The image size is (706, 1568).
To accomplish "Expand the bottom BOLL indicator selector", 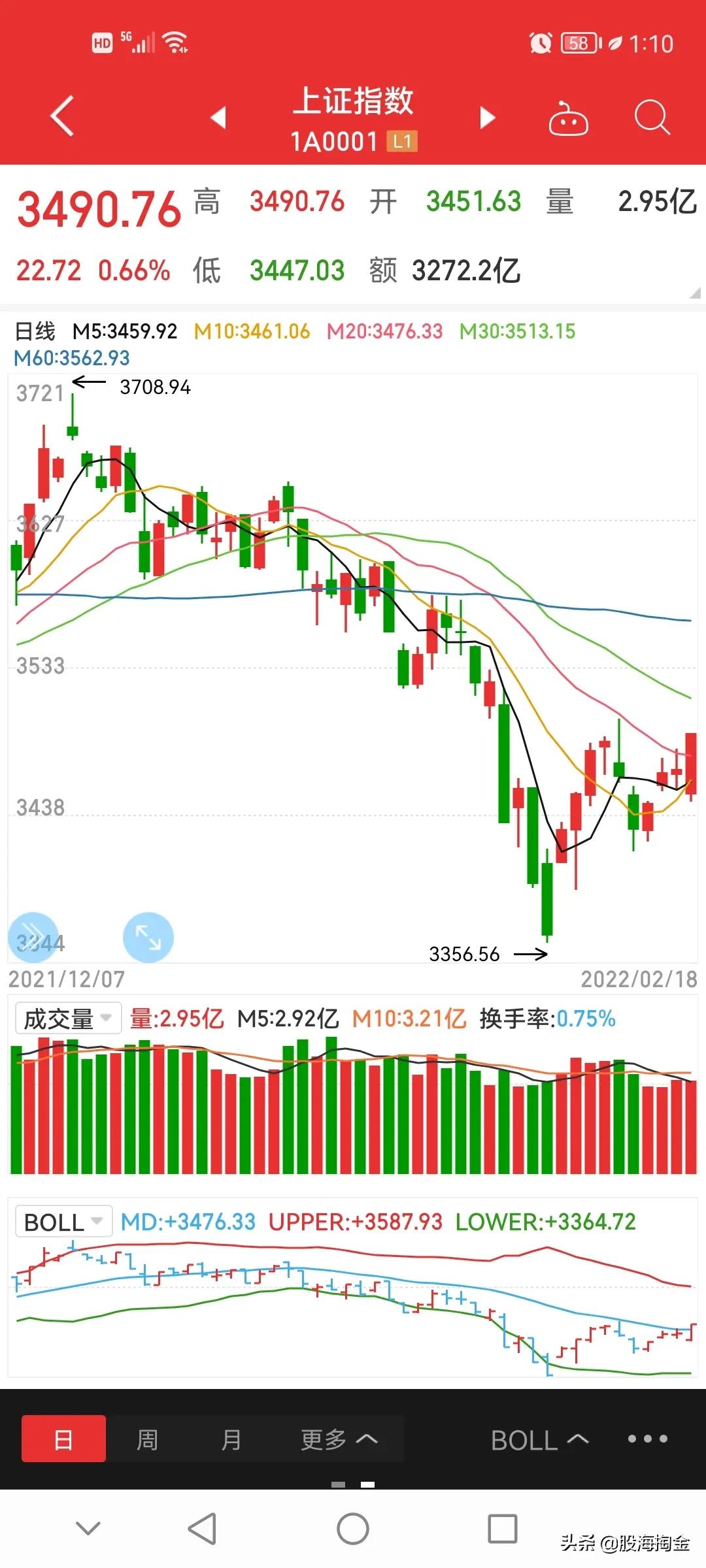I will [x=539, y=1440].
